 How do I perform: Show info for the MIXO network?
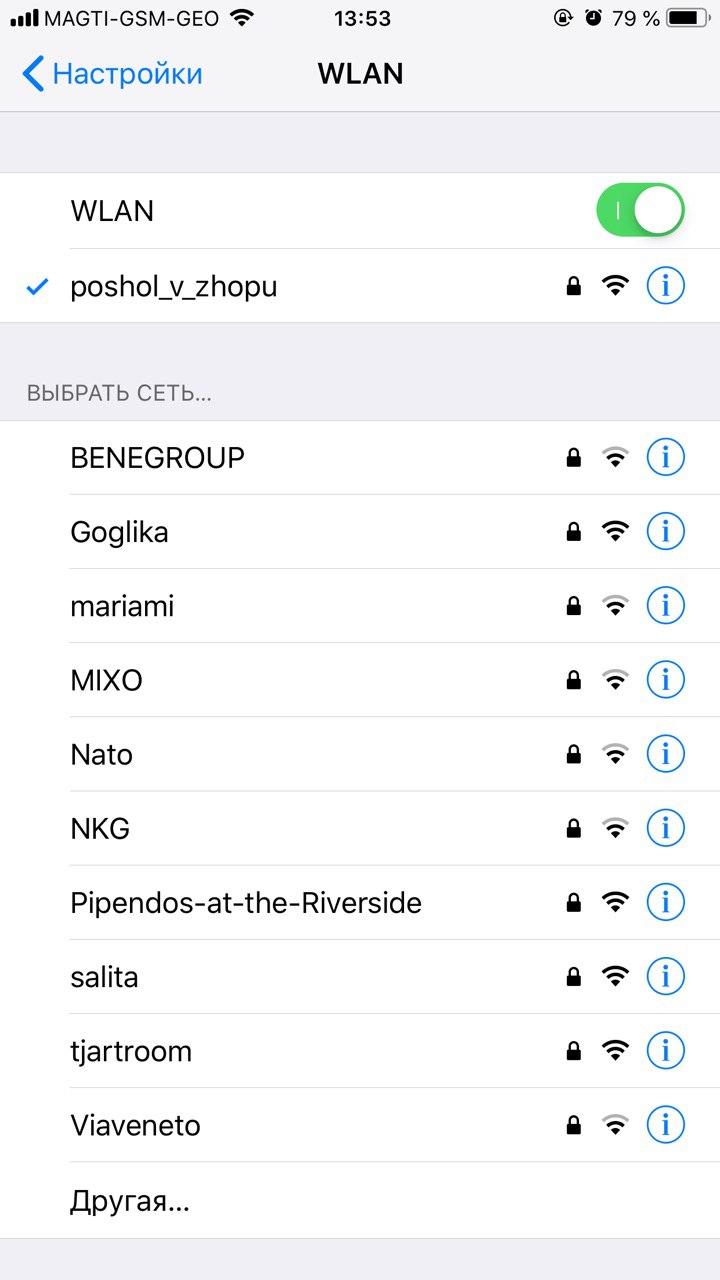(x=665, y=680)
